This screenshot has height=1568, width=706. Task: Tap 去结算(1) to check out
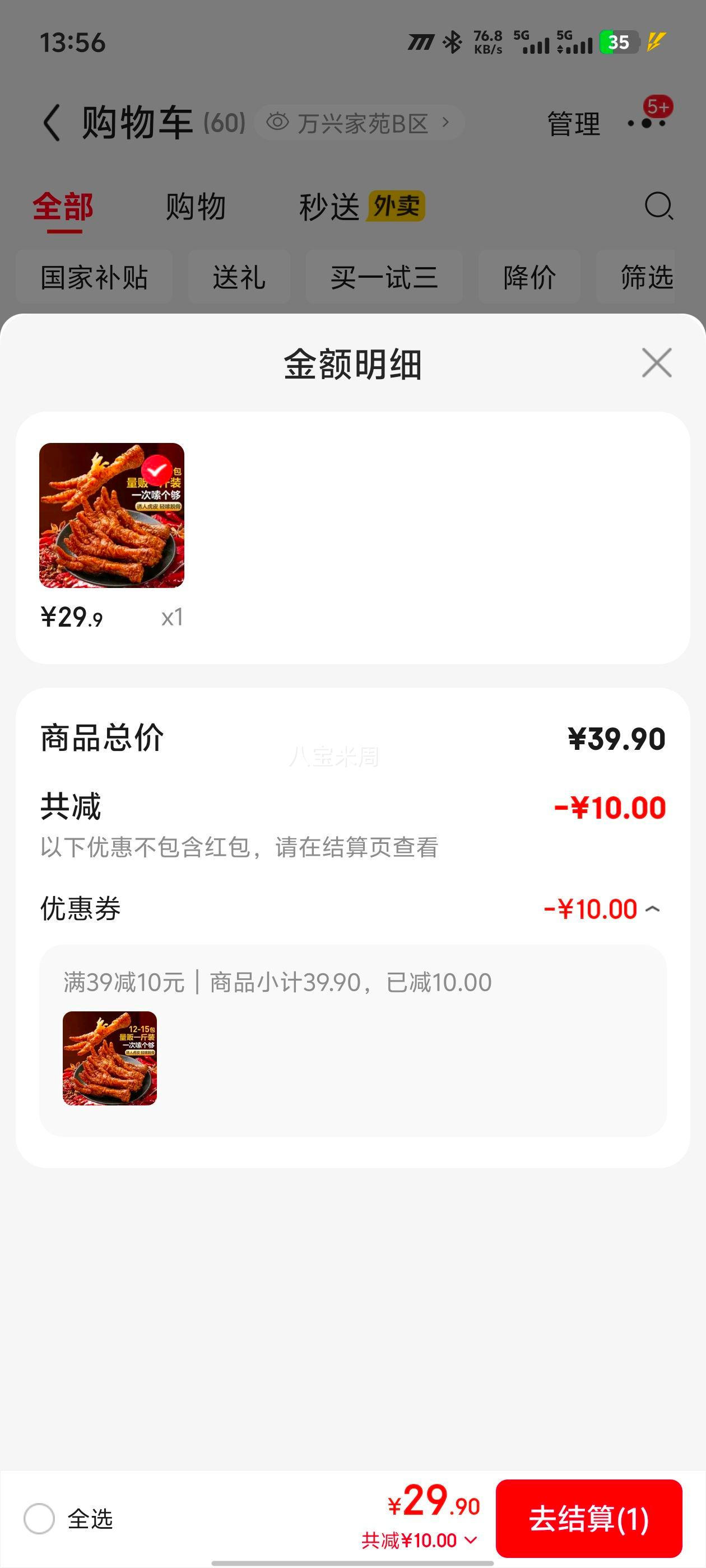click(x=588, y=1518)
